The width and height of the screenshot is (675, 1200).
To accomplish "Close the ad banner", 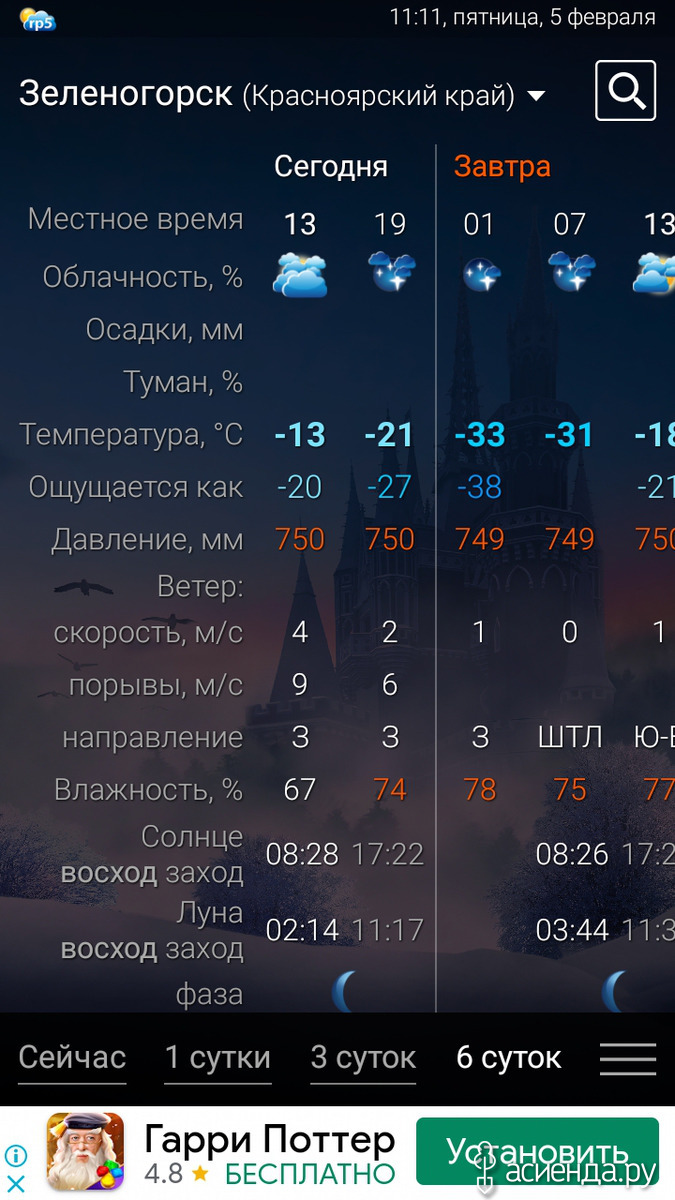I will point(16,1183).
